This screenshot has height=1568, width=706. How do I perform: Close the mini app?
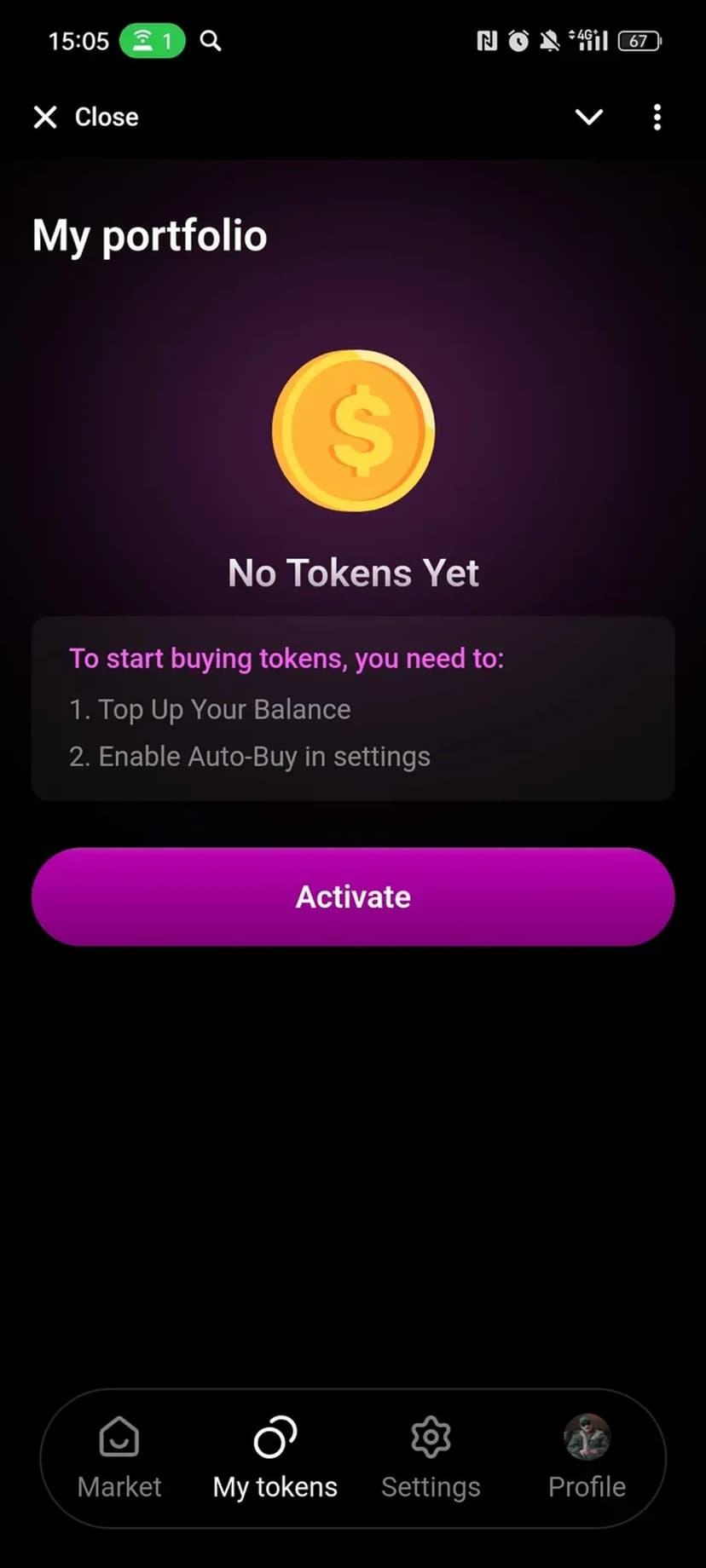[85, 117]
